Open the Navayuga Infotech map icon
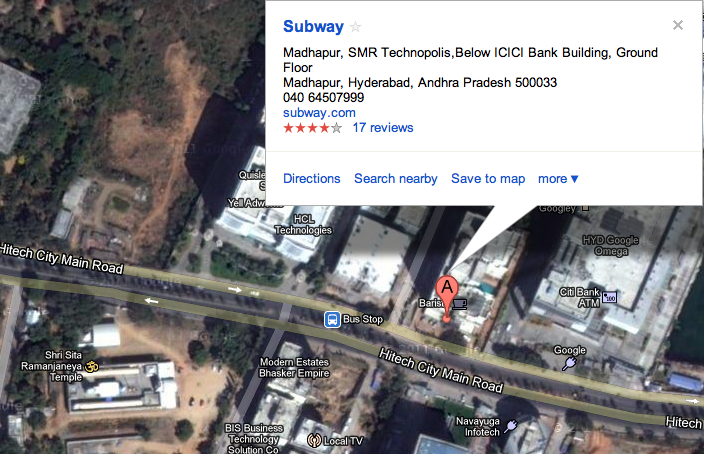 (512, 426)
